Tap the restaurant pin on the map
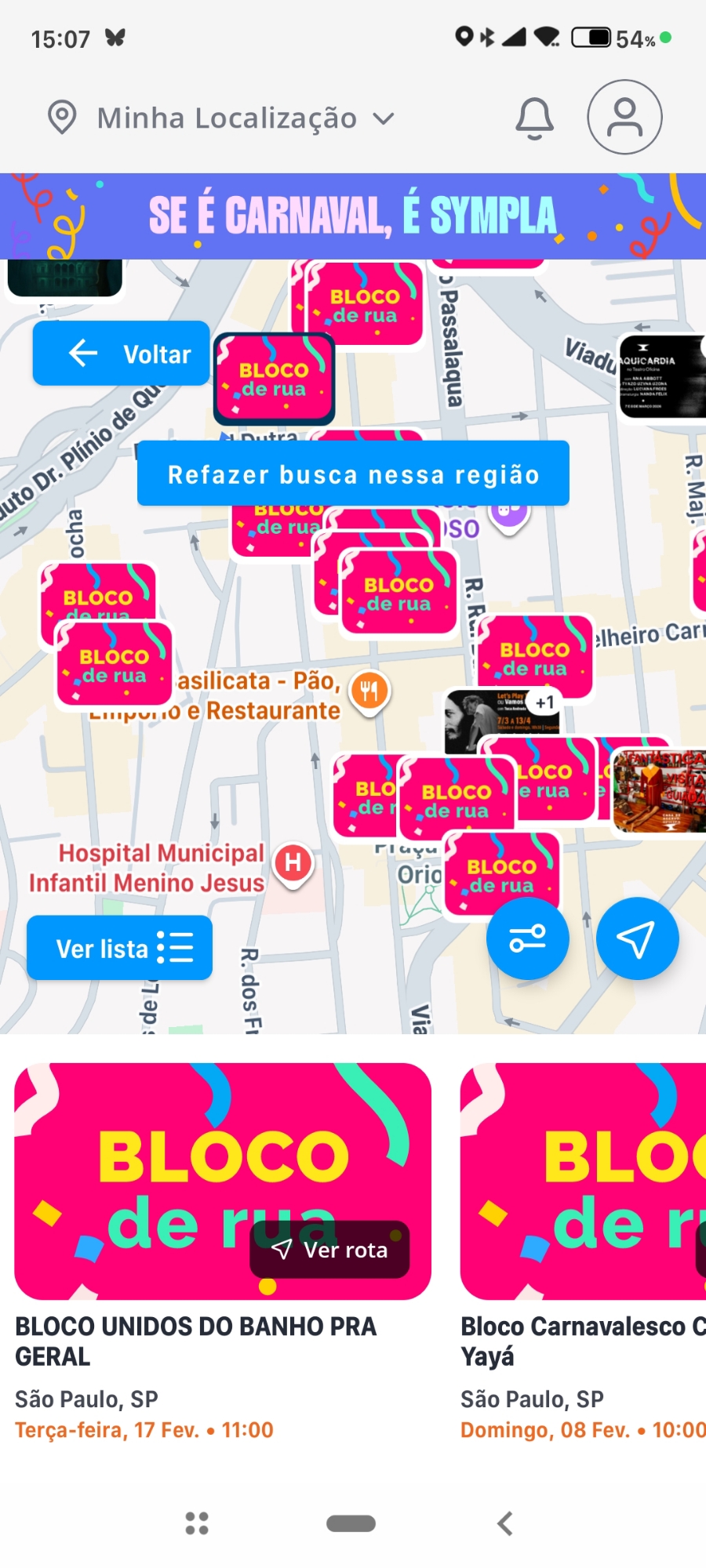Viewport: 706px width, 1568px height. click(369, 691)
